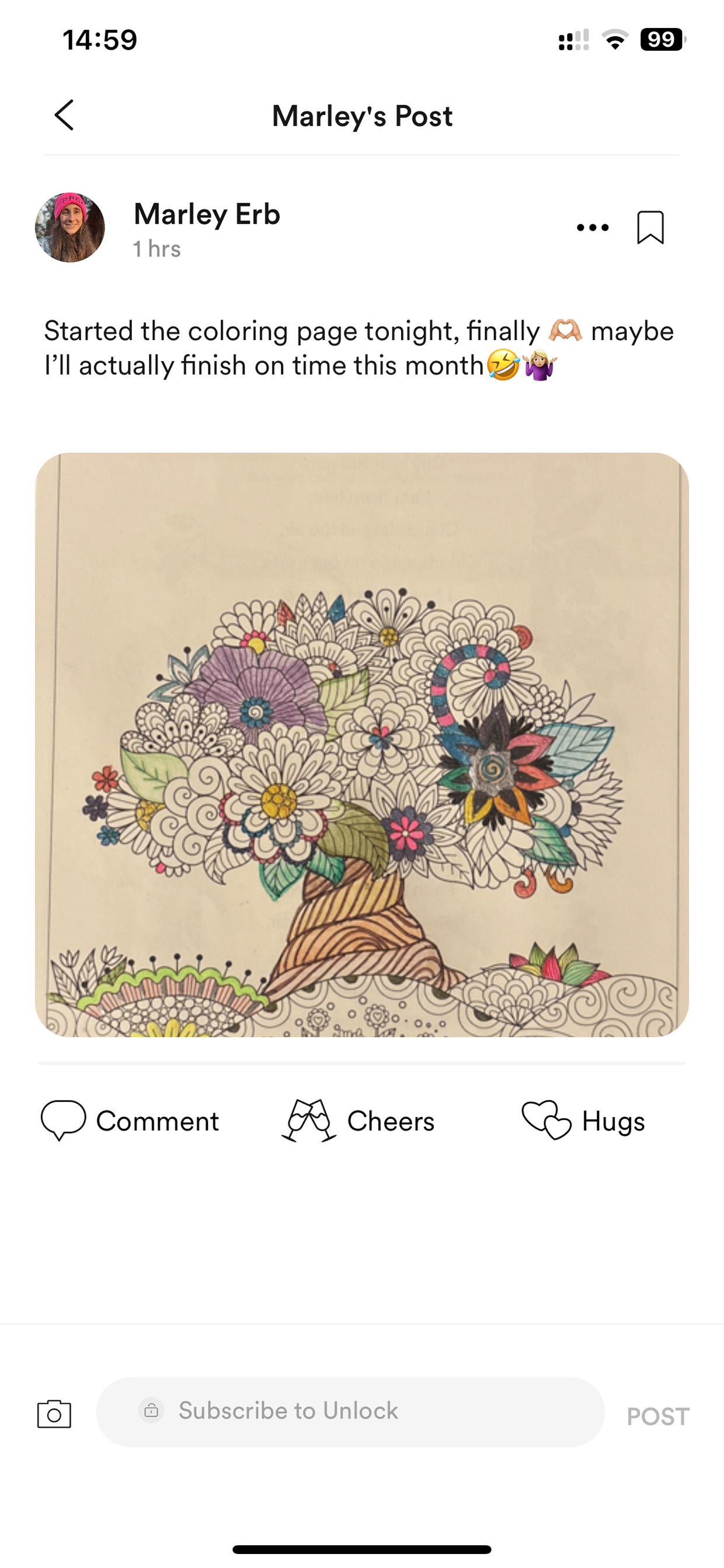Tap the POST button
This screenshot has height=1568, width=724.
point(657,1417)
